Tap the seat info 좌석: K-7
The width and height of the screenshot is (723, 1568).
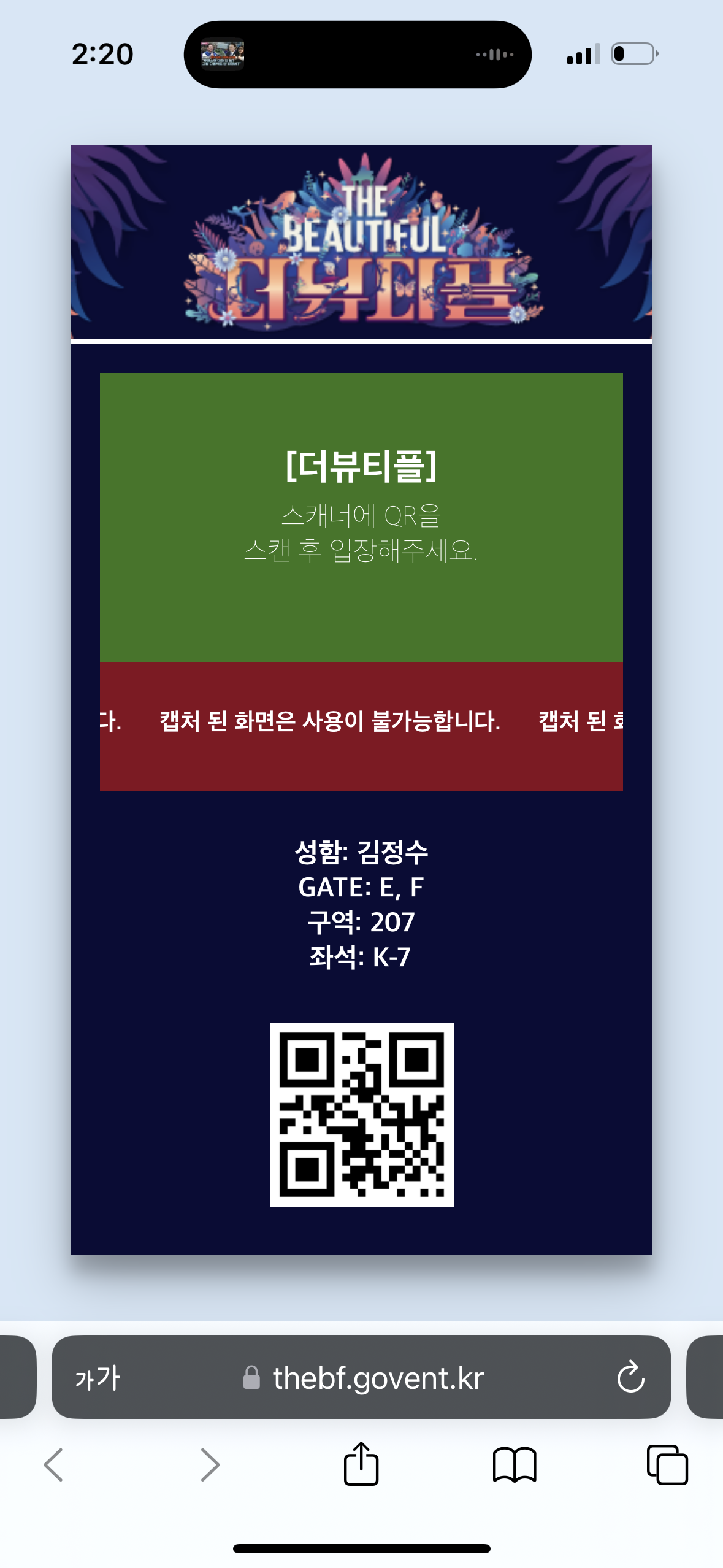click(x=361, y=954)
